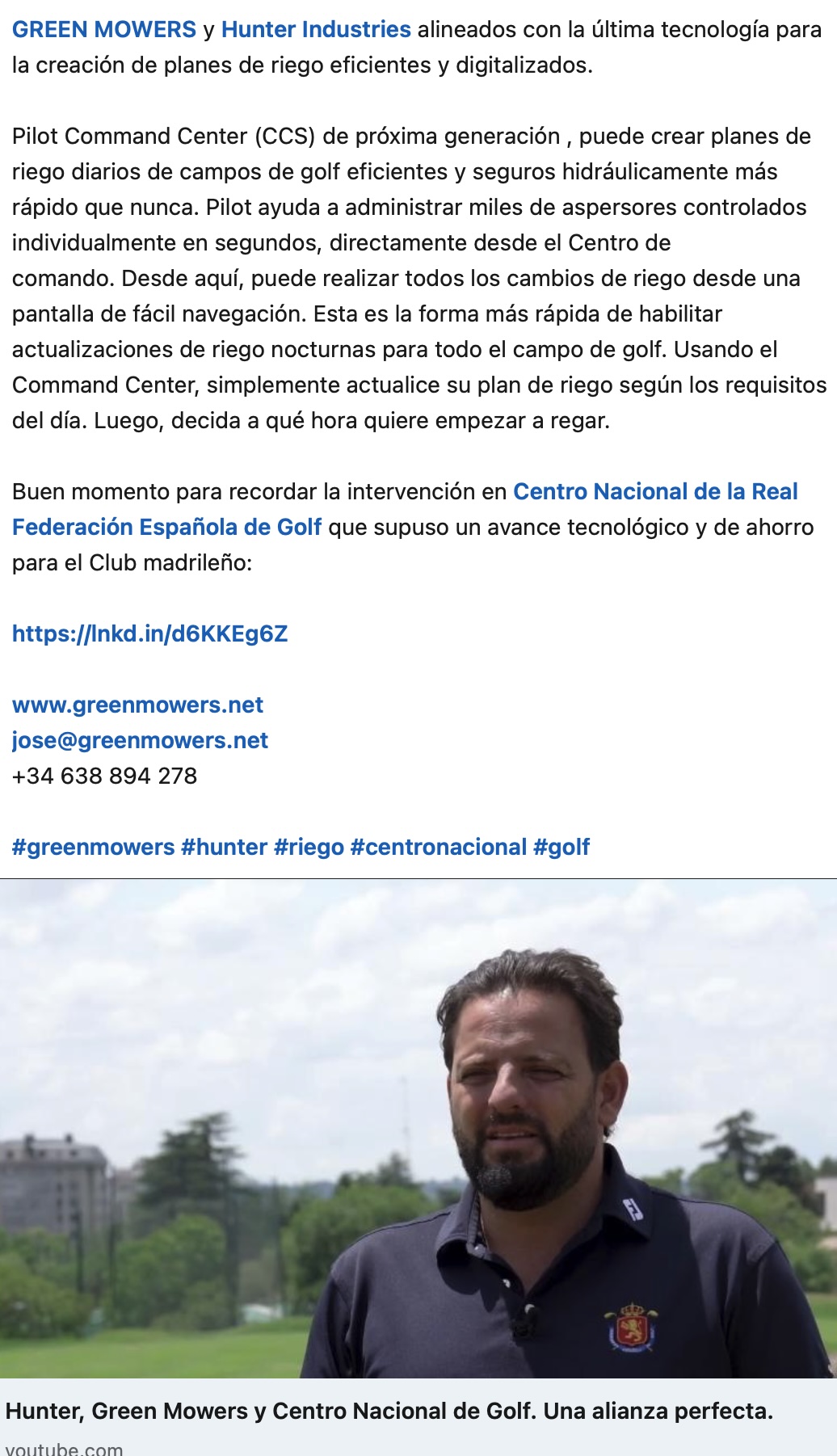Open the Hunter Industries link
This screenshot has height=1456, width=837.
tap(316, 30)
